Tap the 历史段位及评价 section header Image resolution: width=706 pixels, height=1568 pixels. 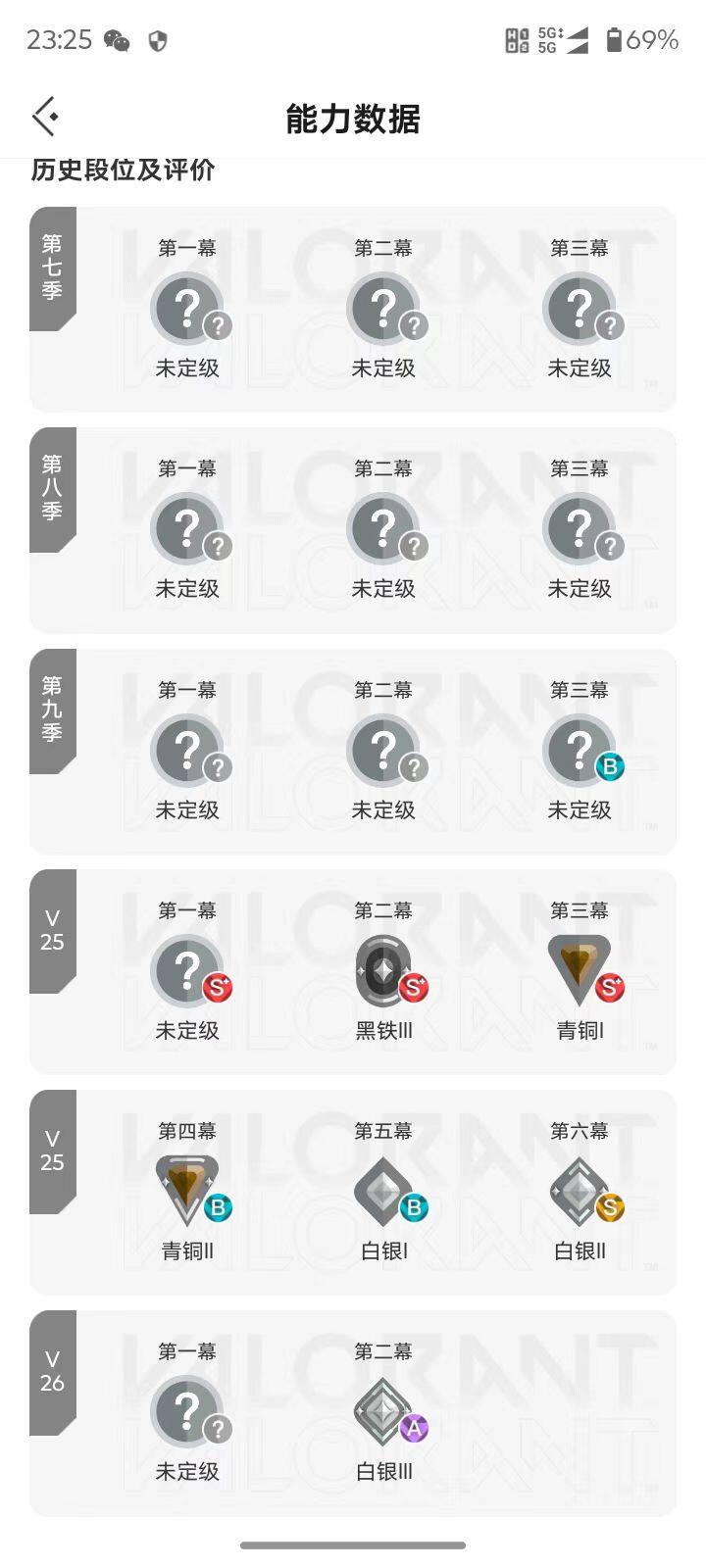click(x=124, y=171)
